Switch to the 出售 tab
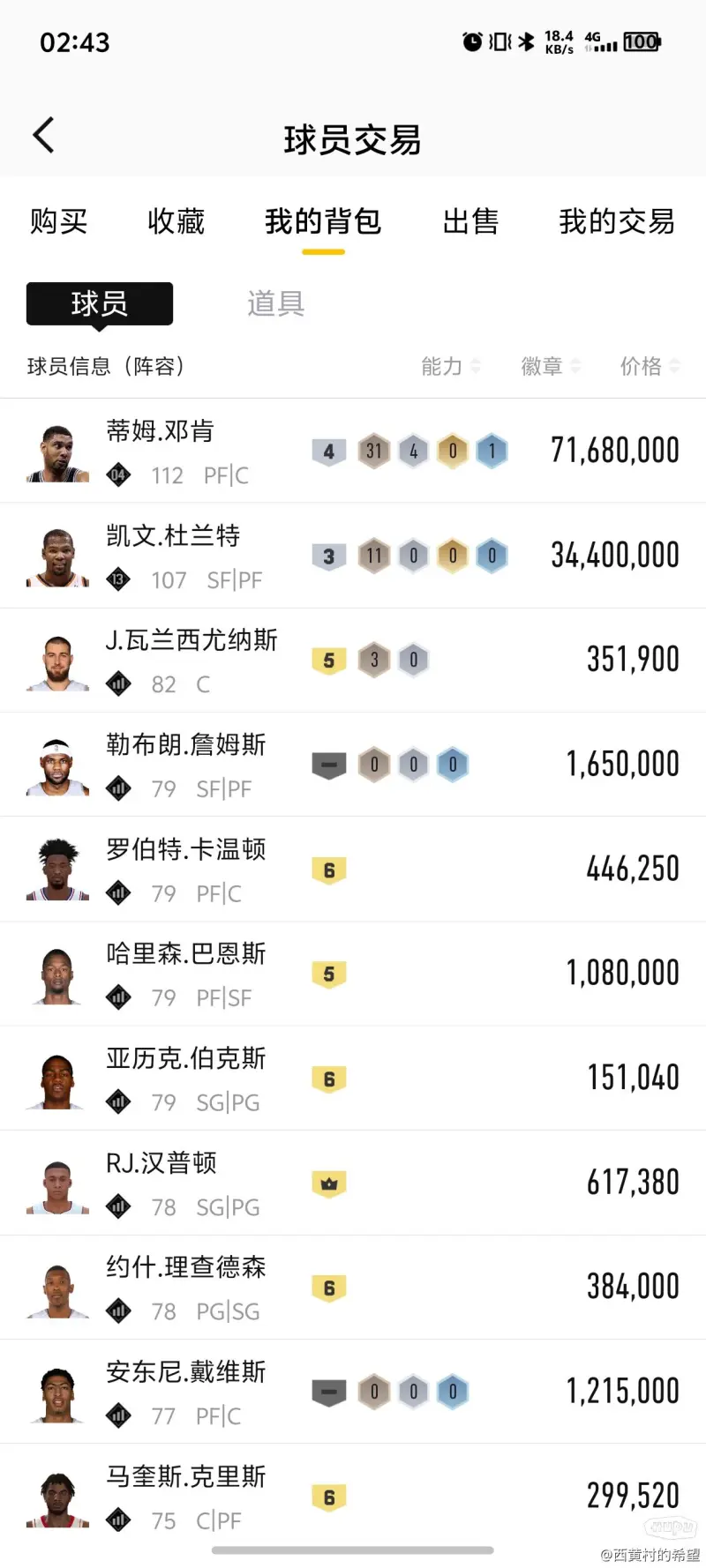The image size is (706, 1568). (x=470, y=221)
